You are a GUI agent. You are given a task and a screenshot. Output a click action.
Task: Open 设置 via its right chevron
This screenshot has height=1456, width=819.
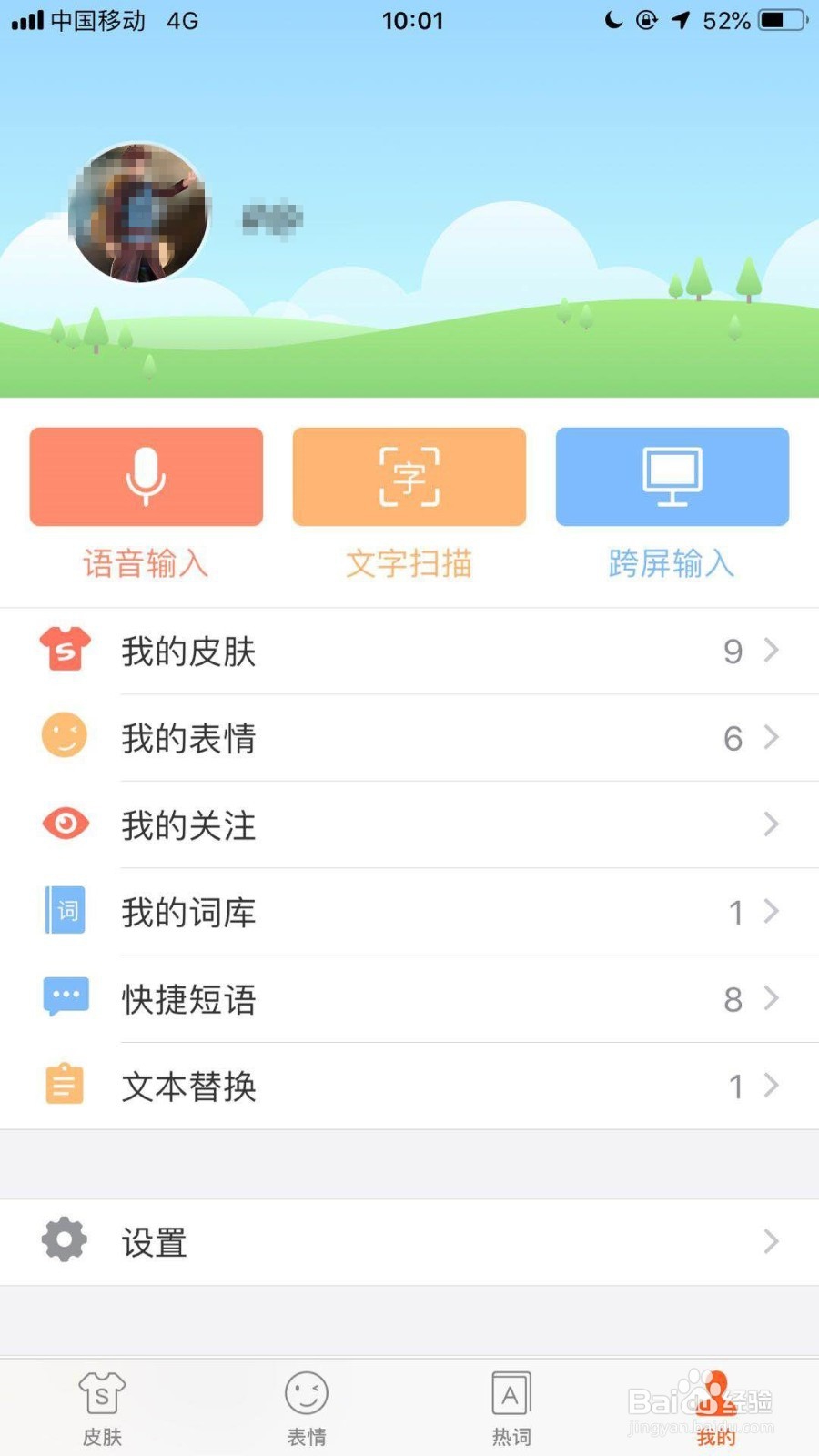[772, 1240]
